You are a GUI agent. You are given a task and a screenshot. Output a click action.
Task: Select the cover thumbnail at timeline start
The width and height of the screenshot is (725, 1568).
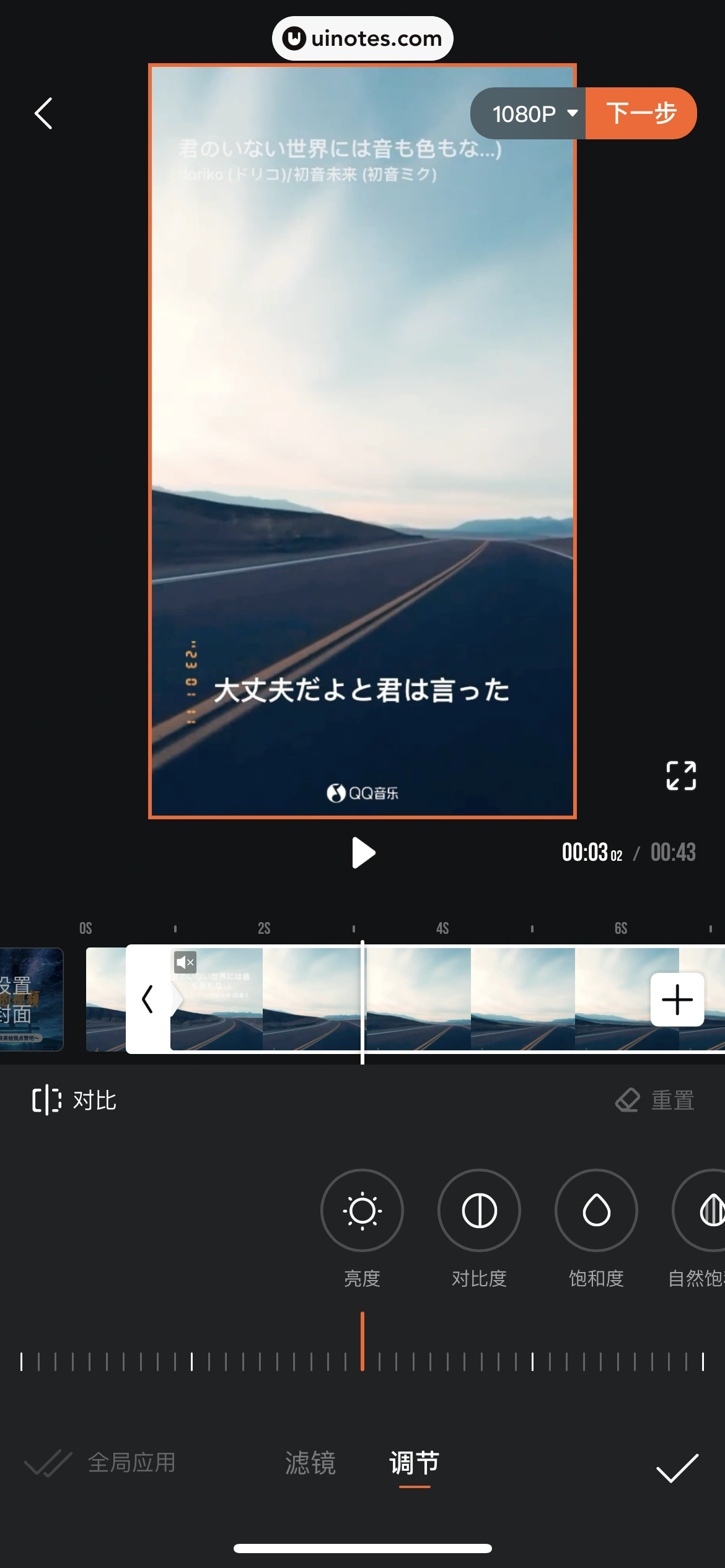[x=32, y=999]
